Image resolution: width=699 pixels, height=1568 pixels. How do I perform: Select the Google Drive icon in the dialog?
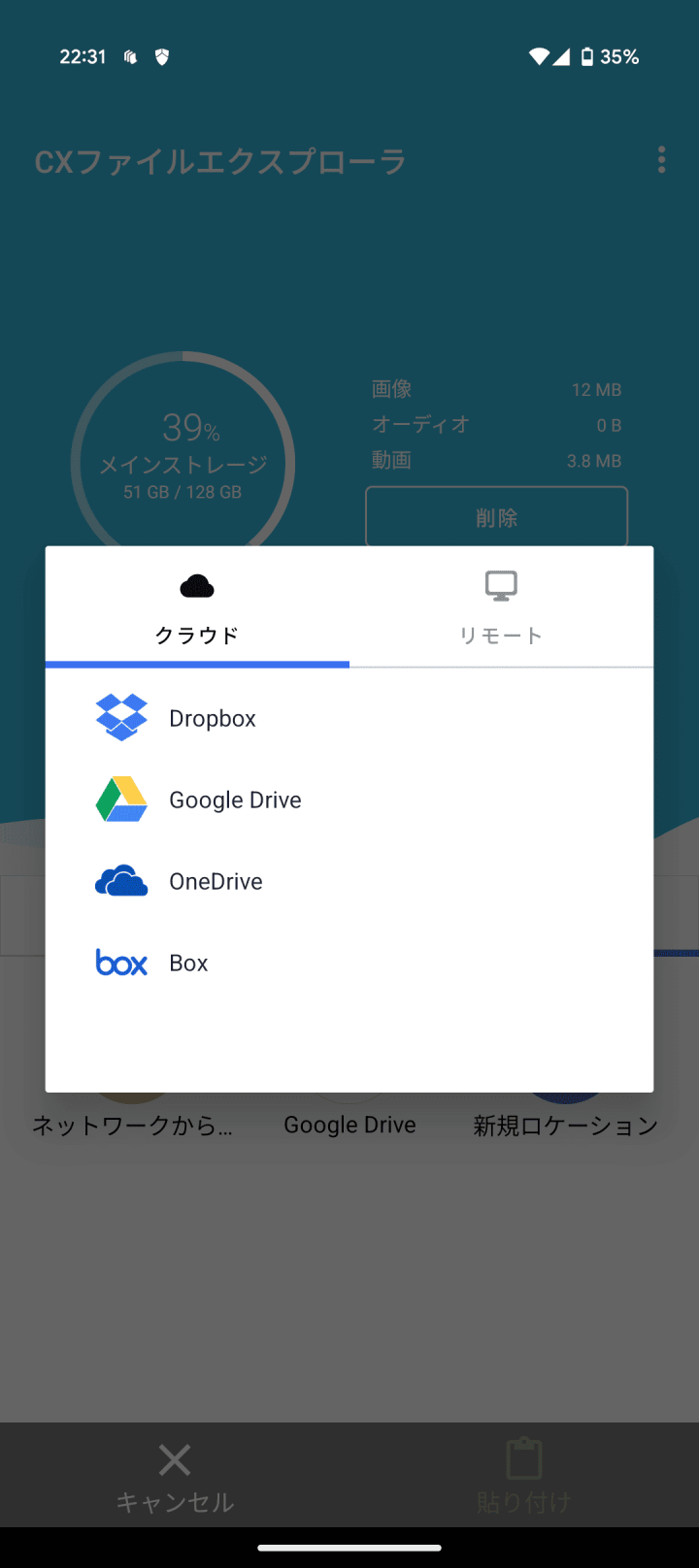tap(121, 800)
